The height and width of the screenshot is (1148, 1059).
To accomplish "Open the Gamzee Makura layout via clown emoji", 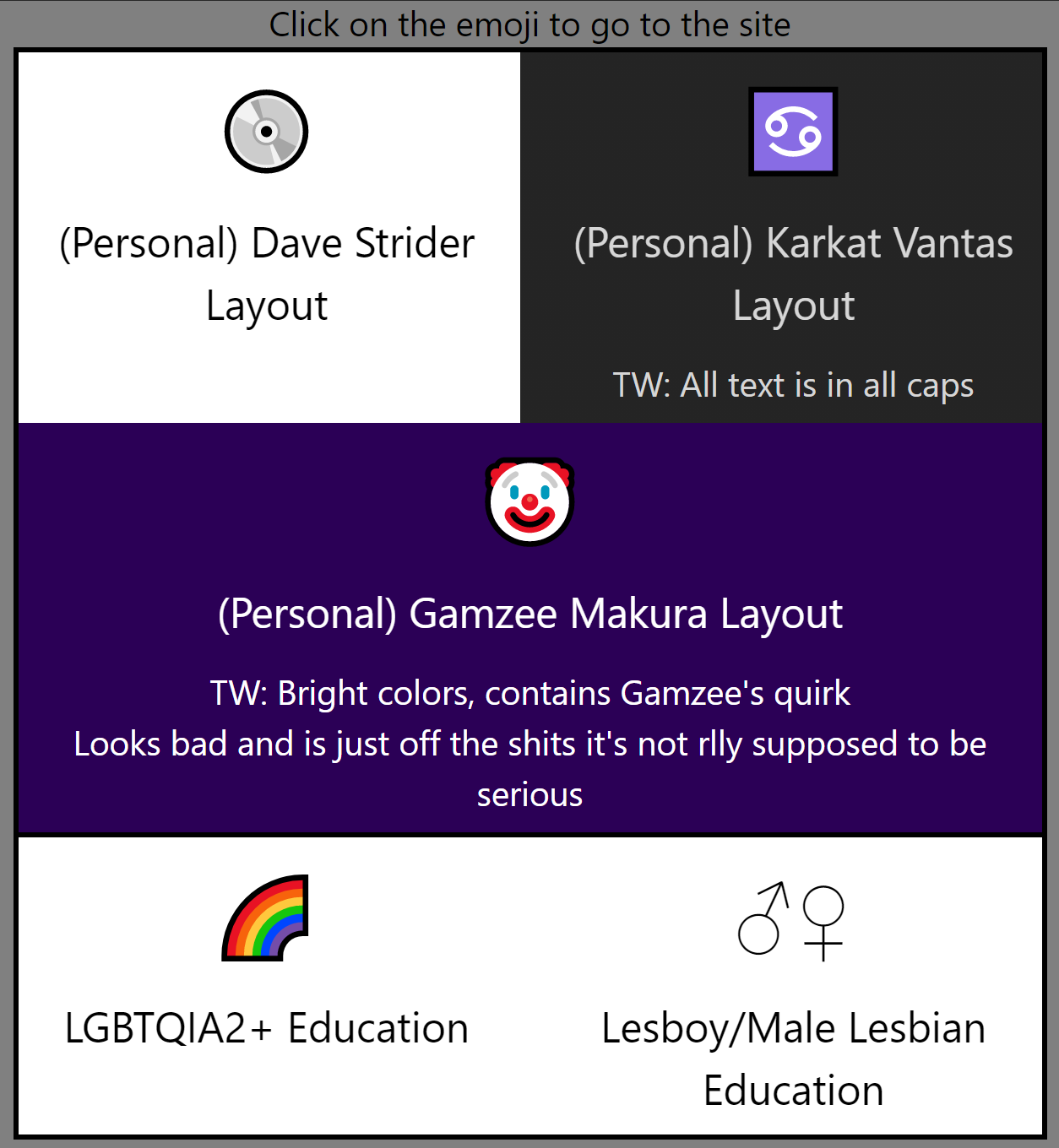I will click(529, 502).
